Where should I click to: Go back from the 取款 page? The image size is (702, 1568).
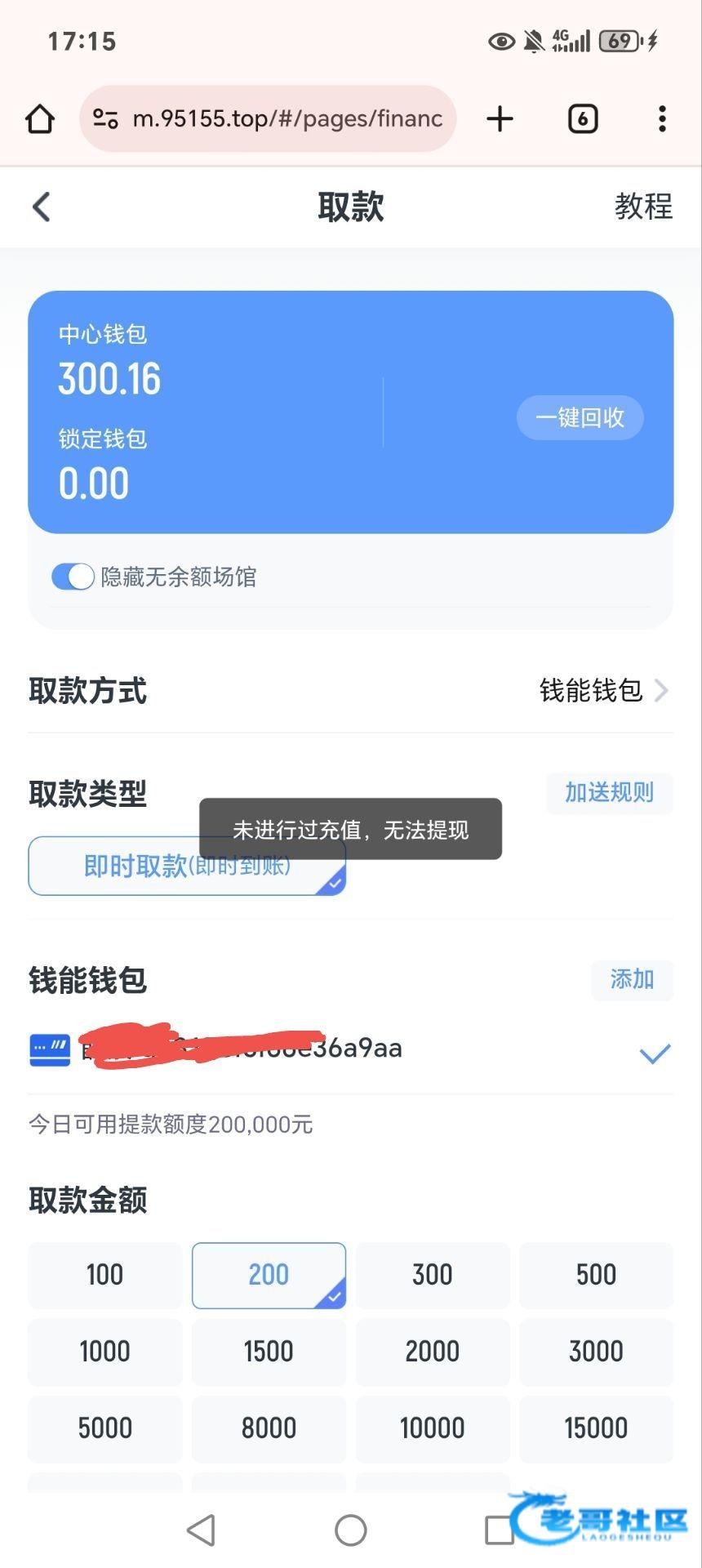click(42, 207)
